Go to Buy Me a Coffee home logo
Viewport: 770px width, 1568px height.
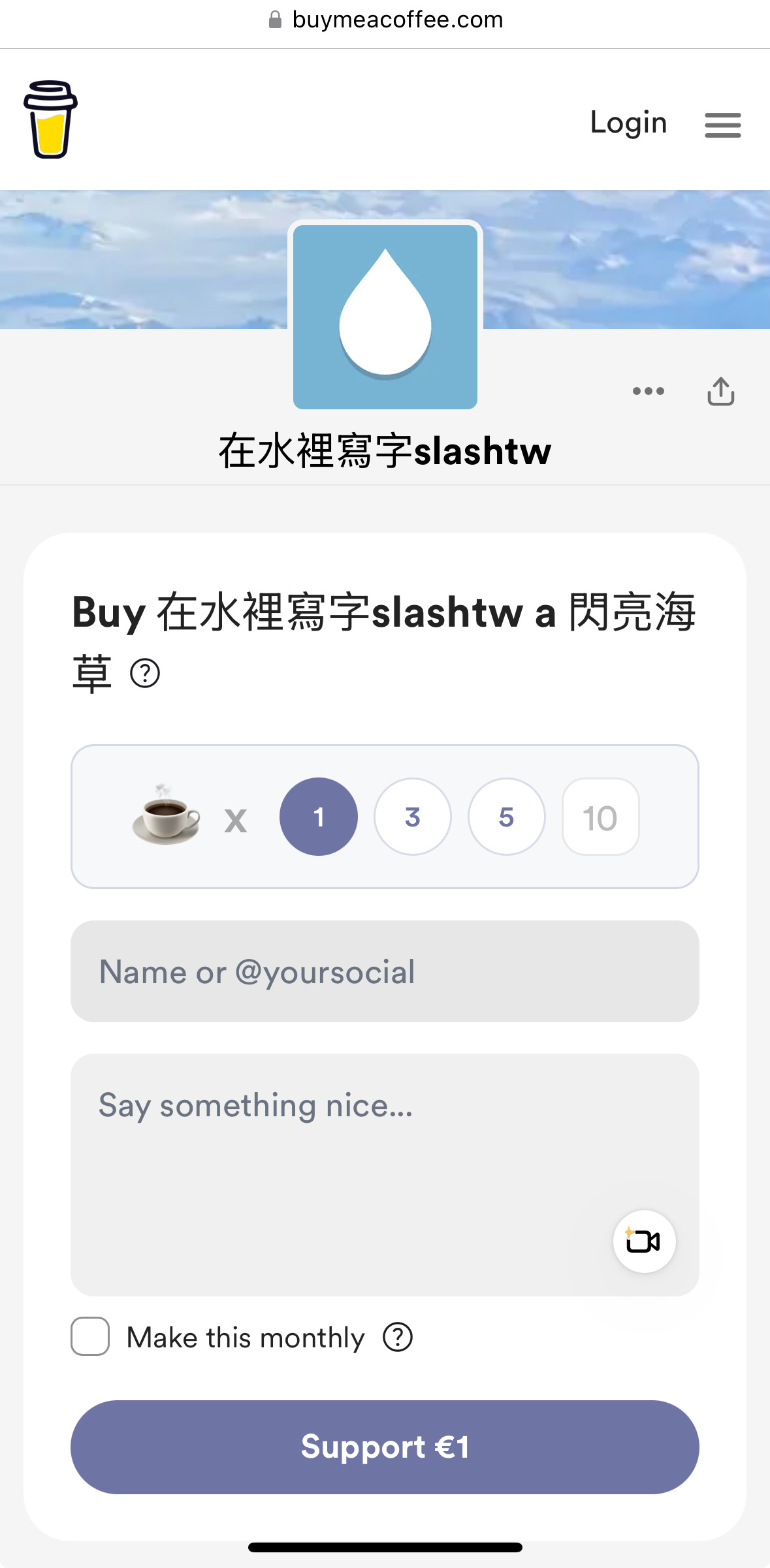[50, 119]
